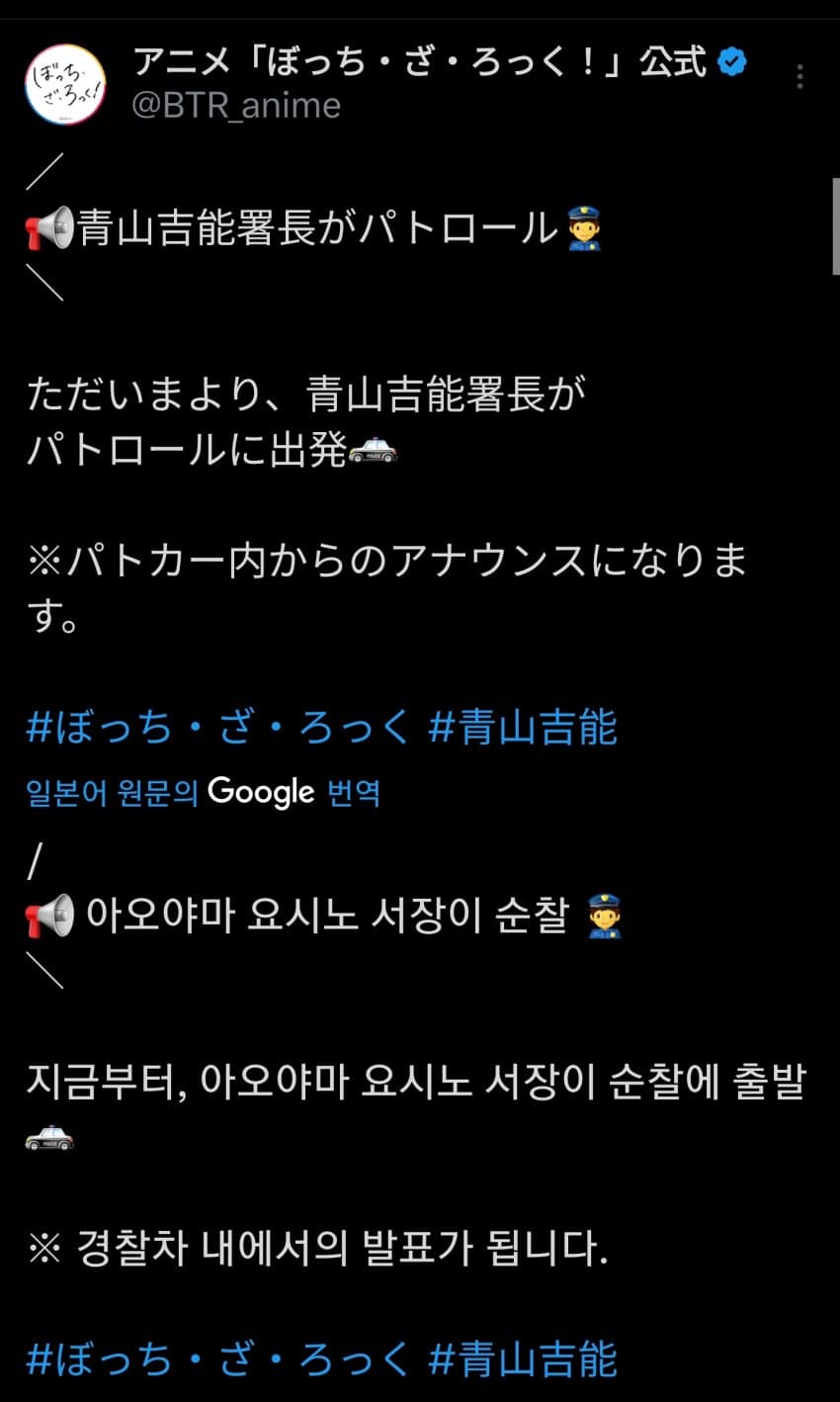The height and width of the screenshot is (1402, 840).
Task: Open the @BTR_anime account name
Action: 236,106
